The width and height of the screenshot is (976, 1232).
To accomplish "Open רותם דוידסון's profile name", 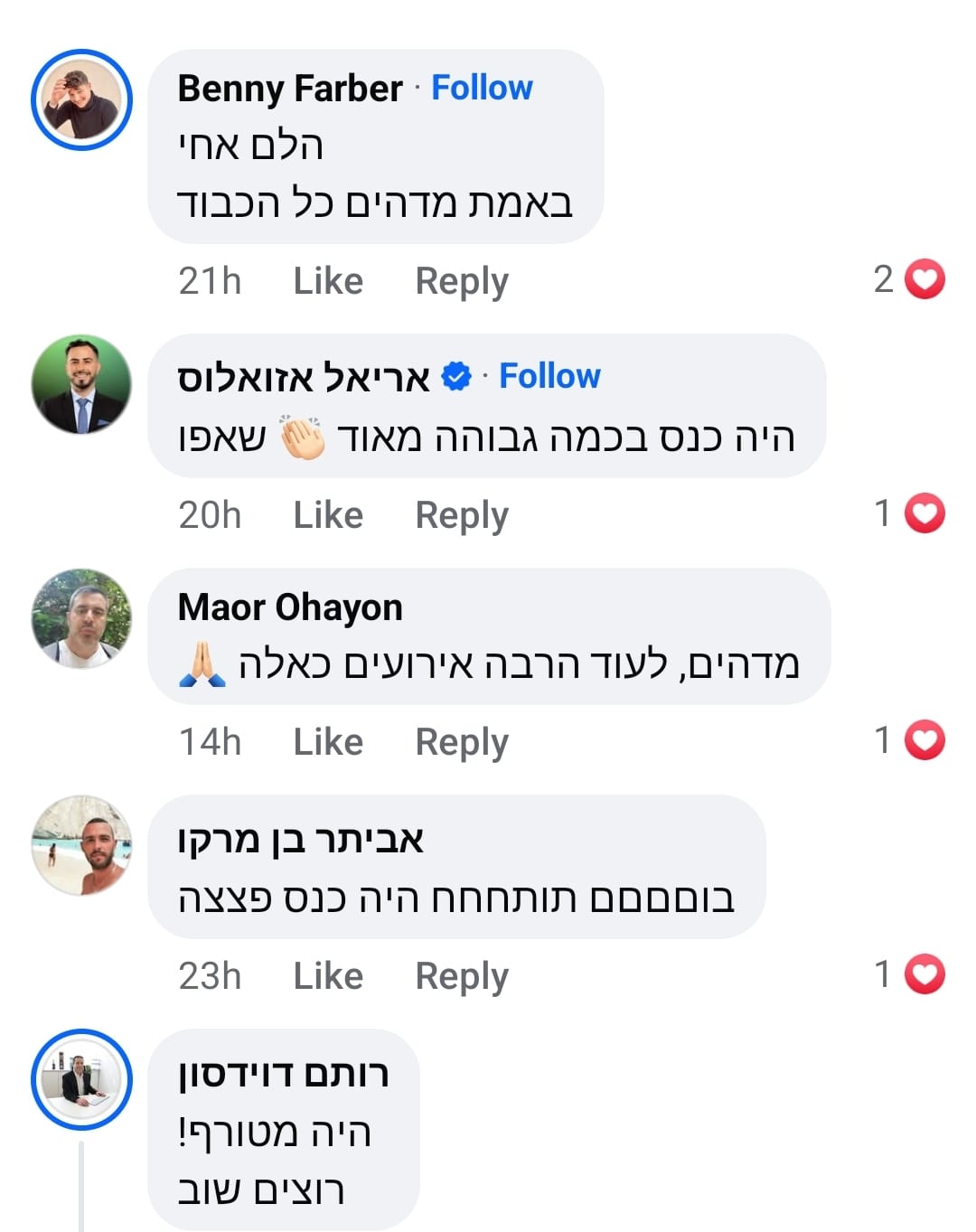I will [x=283, y=1074].
